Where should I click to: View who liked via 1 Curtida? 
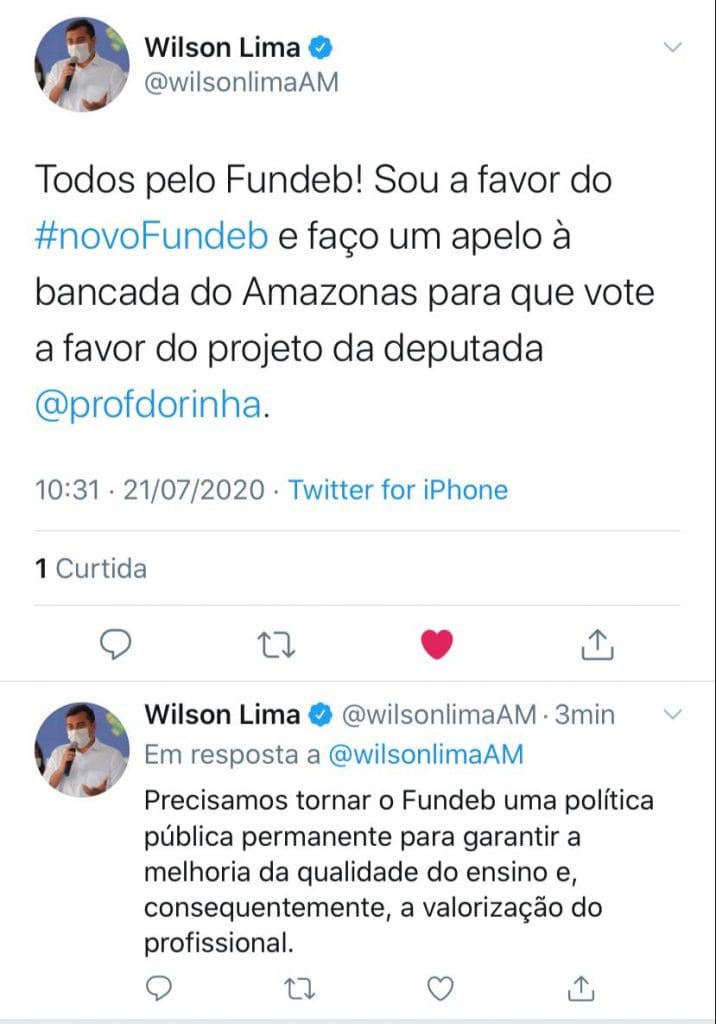coord(91,569)
